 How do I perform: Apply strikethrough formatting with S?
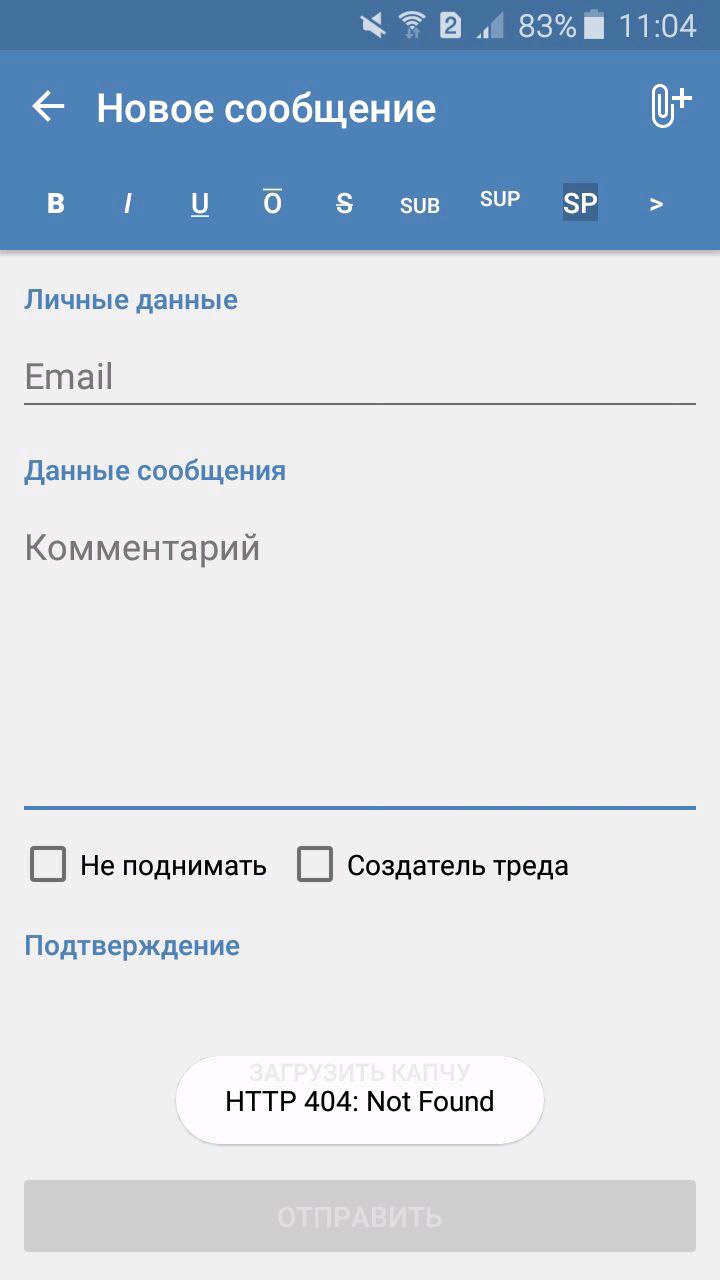344,204
